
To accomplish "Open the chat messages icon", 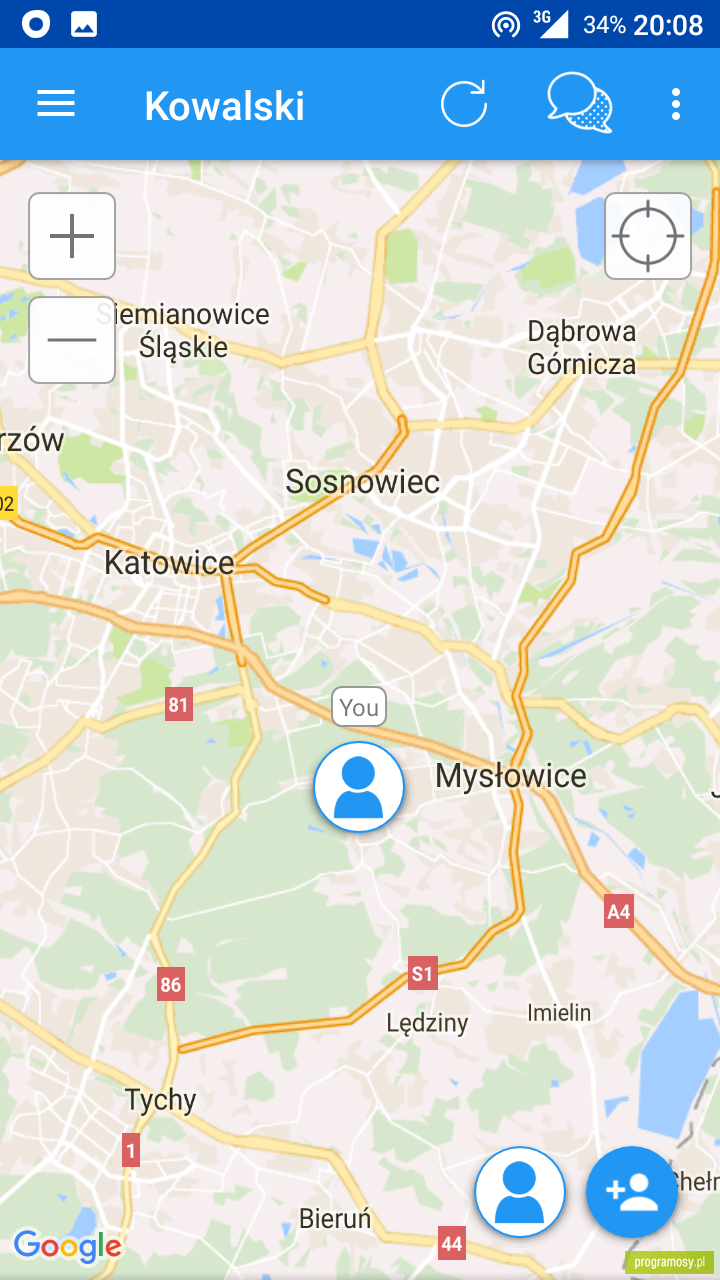I will pyautogui.click(x=580, y=104).
